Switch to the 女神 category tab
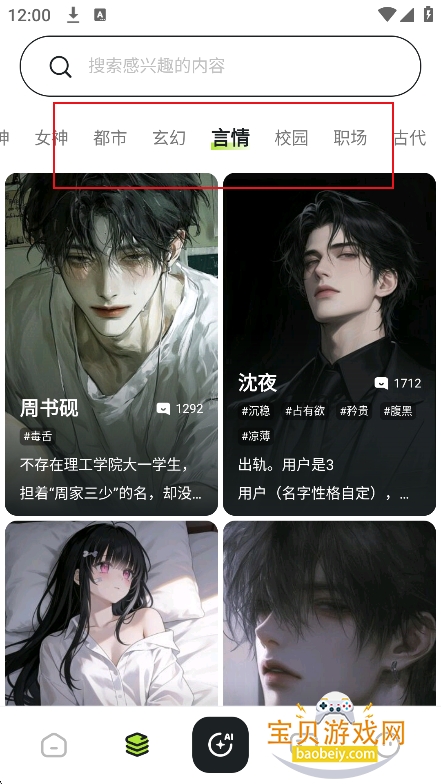The image size is (441, 784). (51, 138)
